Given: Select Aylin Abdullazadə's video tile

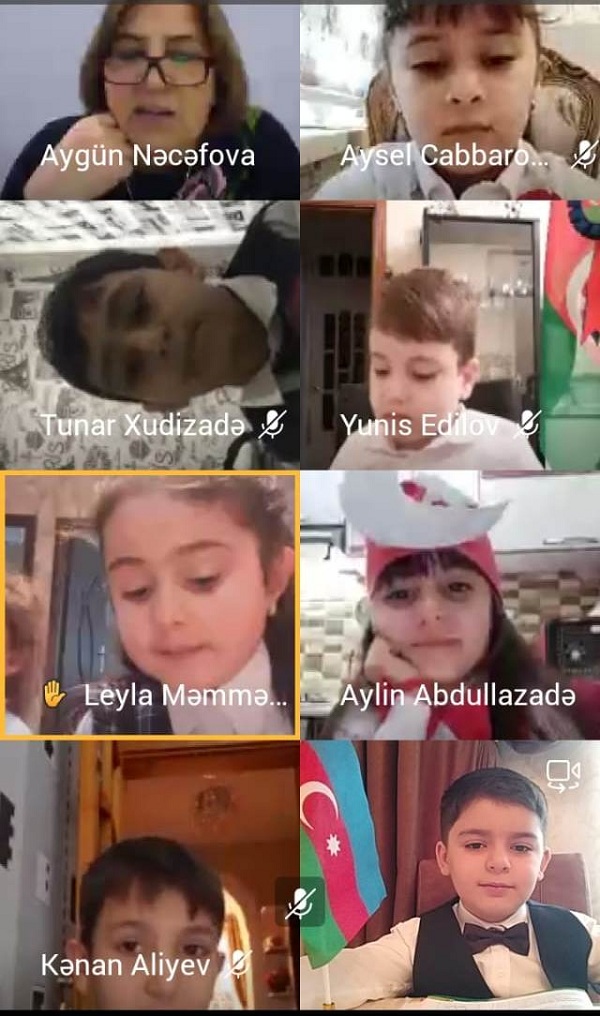Looking at the screenshot, I should 450,605.
